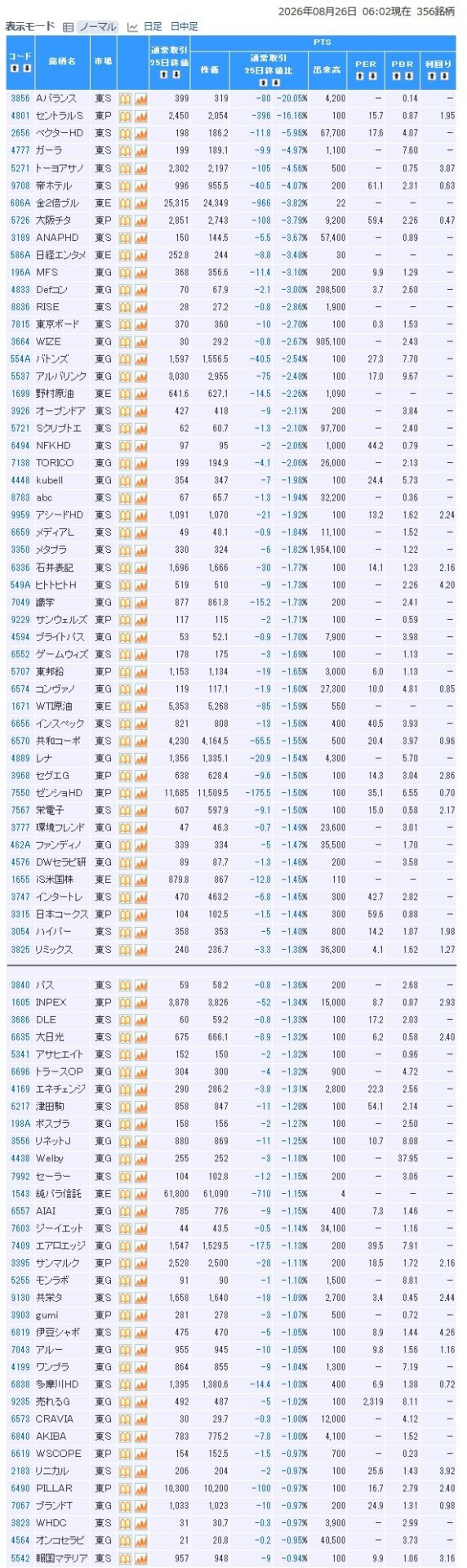Sort descending by PER column
The height and width of the screenshot is (1568, 467).
(x=372, y=75)
